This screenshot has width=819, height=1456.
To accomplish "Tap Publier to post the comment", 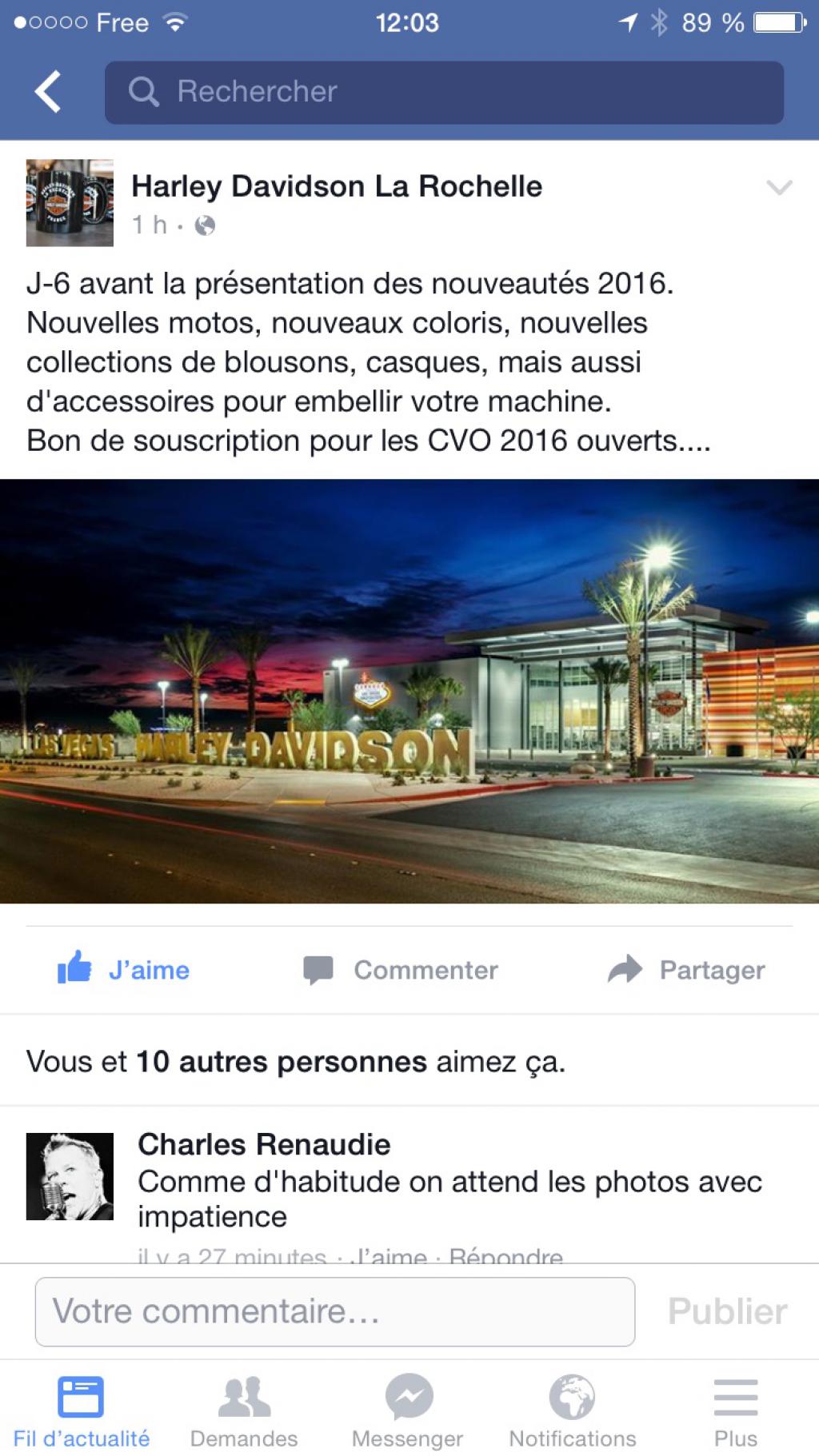I will [727, 1311].
